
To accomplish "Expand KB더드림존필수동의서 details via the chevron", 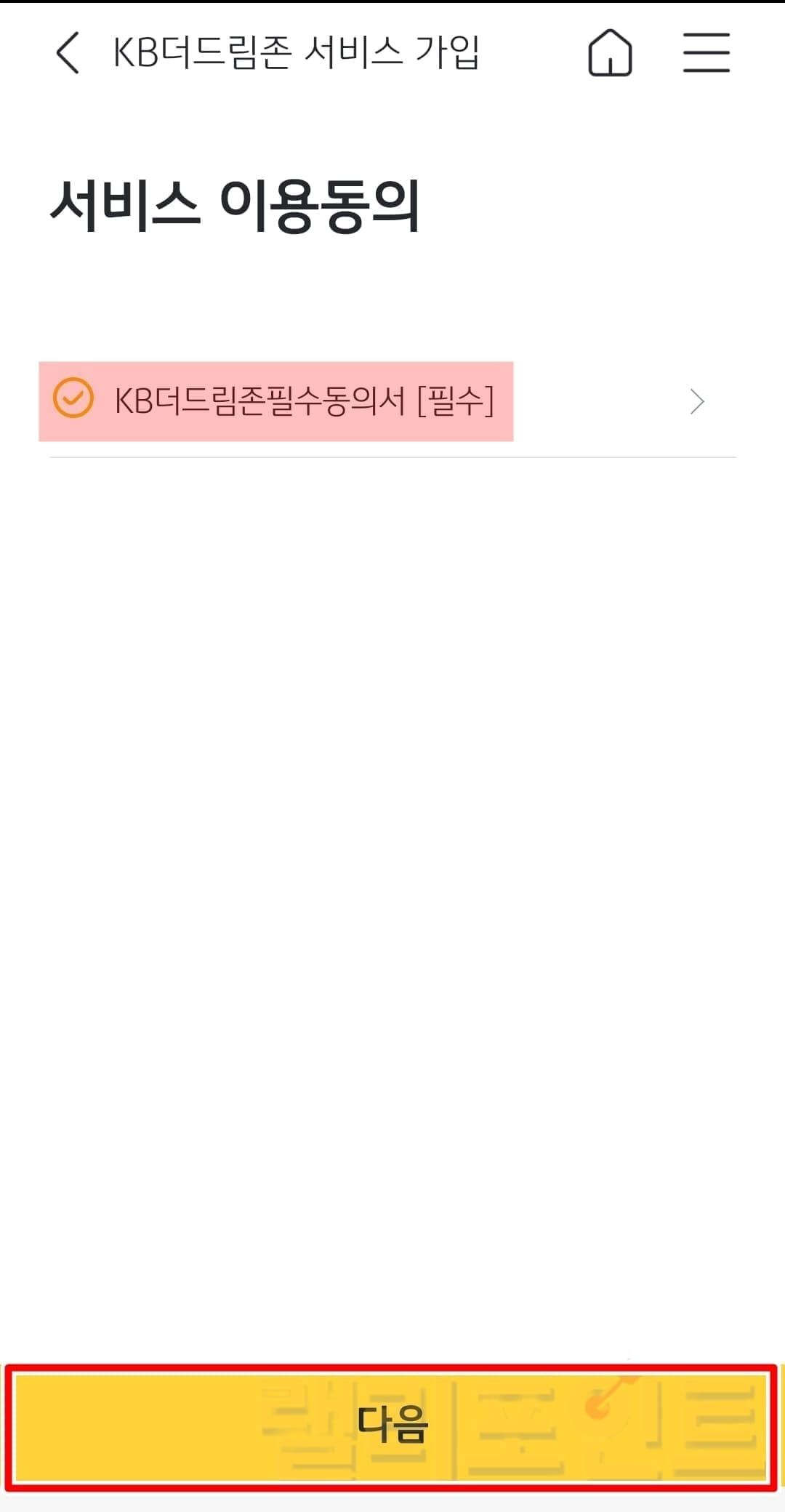I will tap(697, 401).
